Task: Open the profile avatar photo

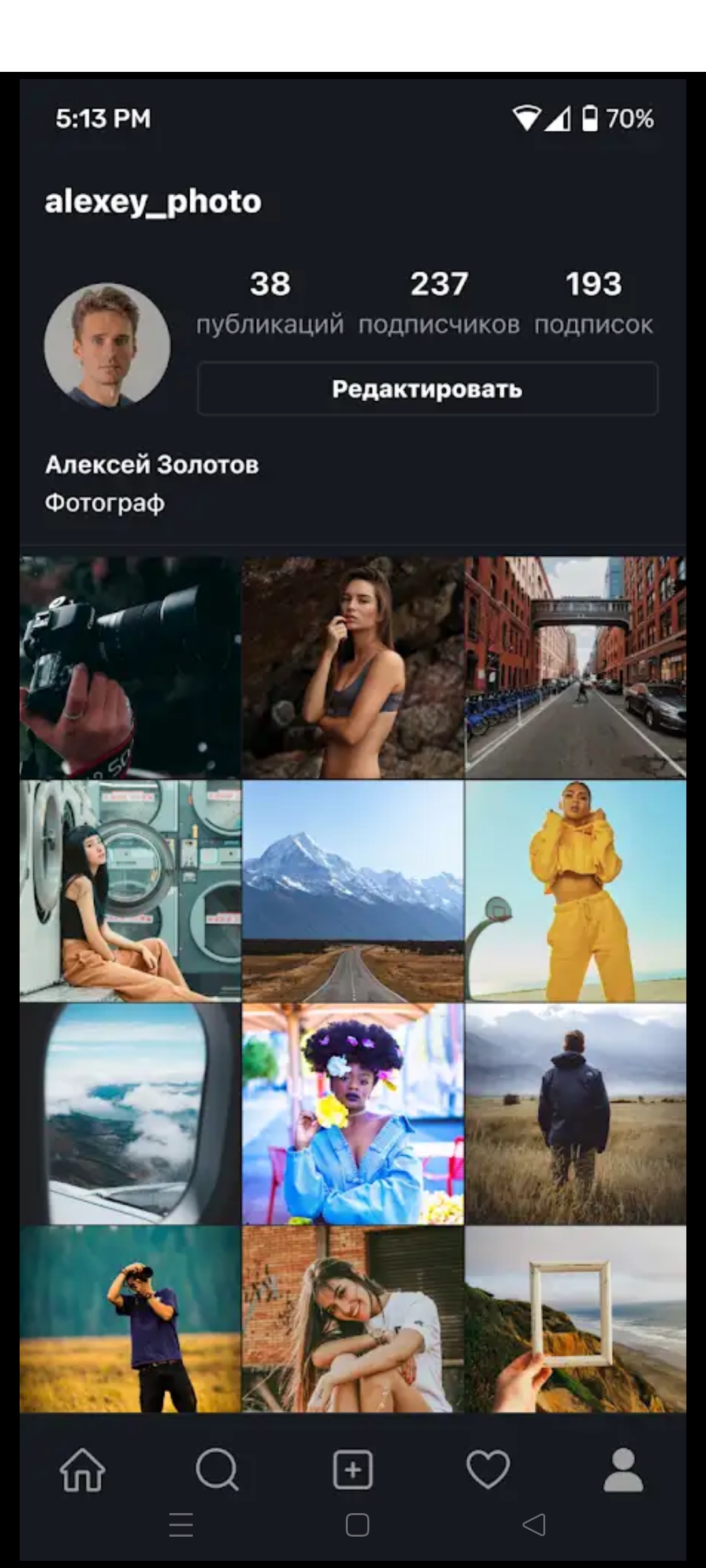Action: tap(107, 346)
